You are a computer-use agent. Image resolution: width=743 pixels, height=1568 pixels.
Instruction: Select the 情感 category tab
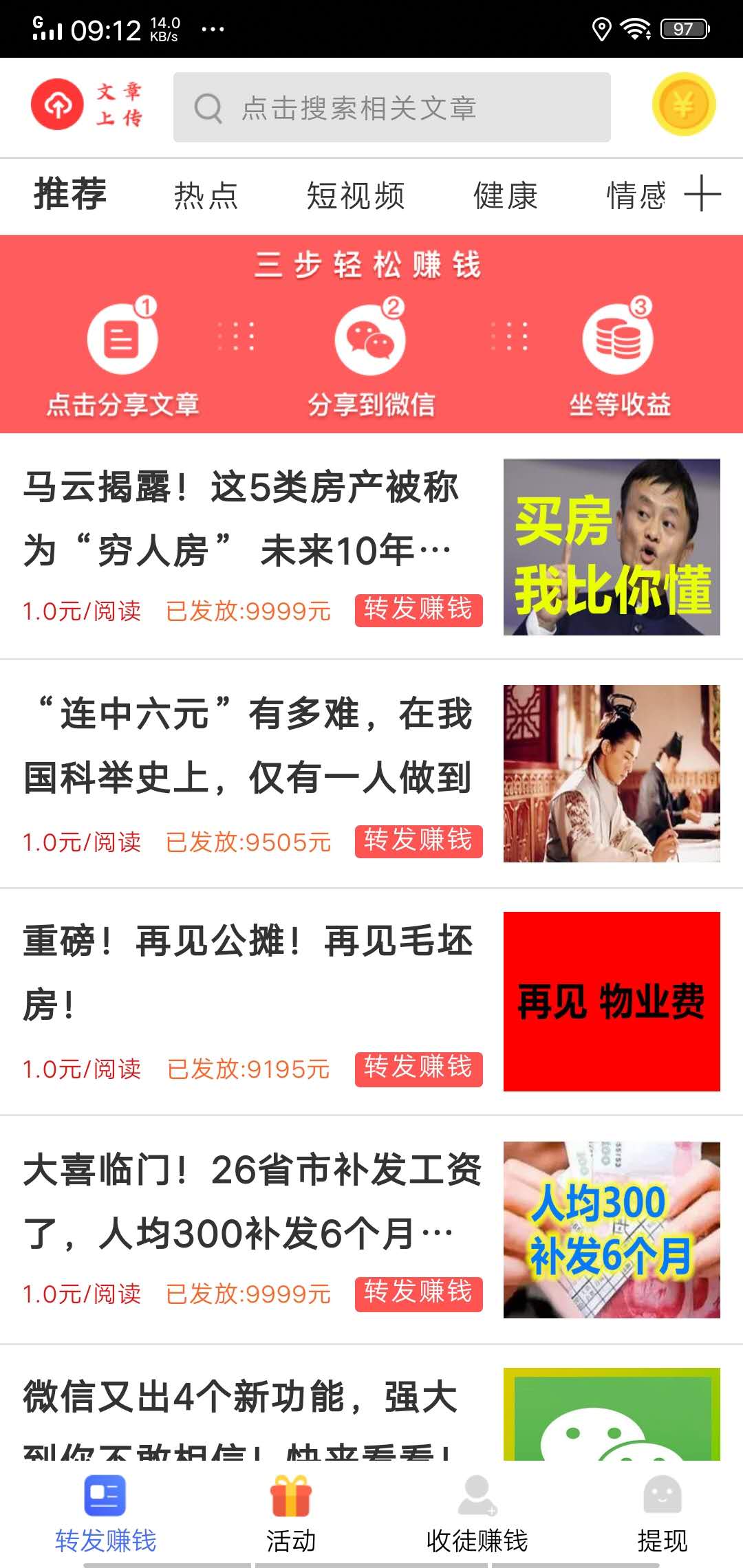click(636, 195)
